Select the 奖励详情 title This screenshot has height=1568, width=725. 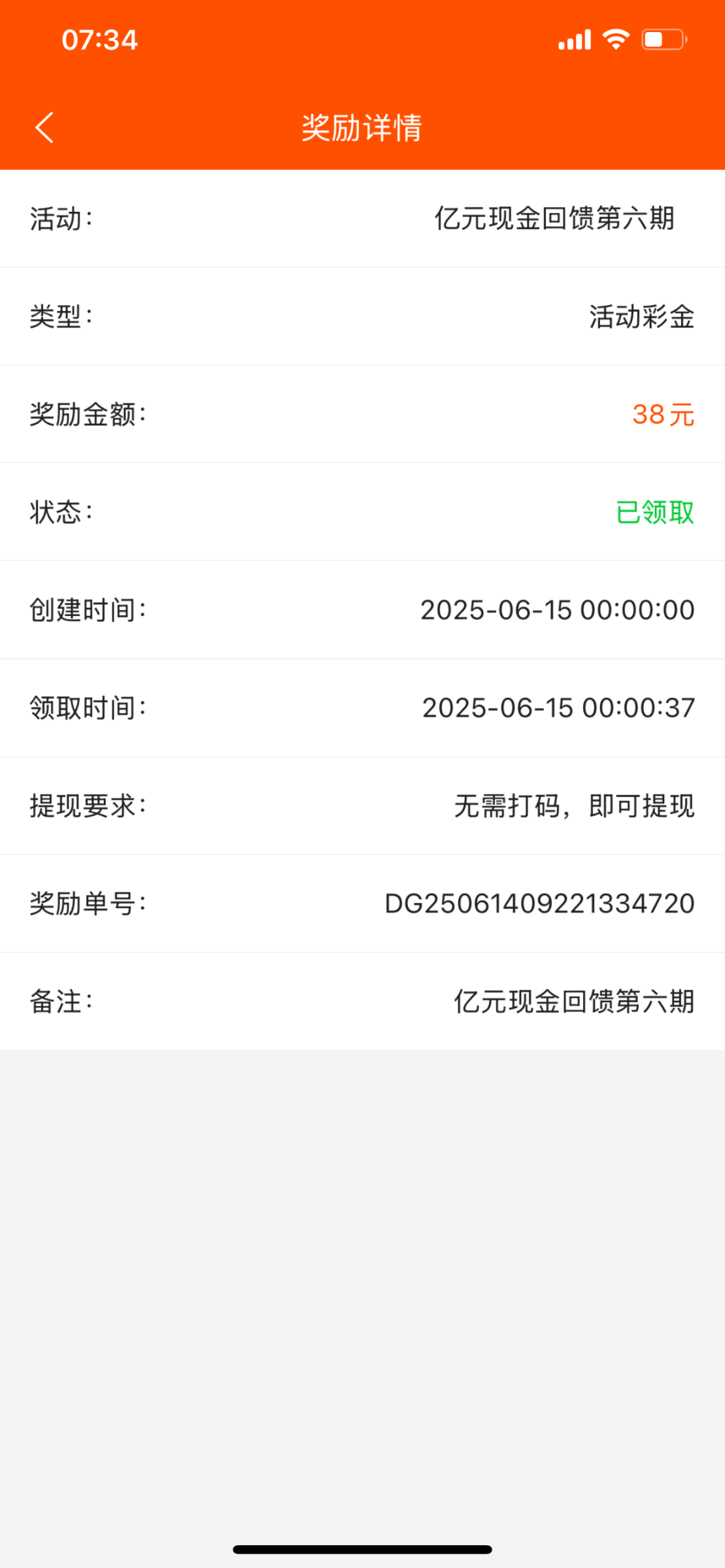point(362,127)
